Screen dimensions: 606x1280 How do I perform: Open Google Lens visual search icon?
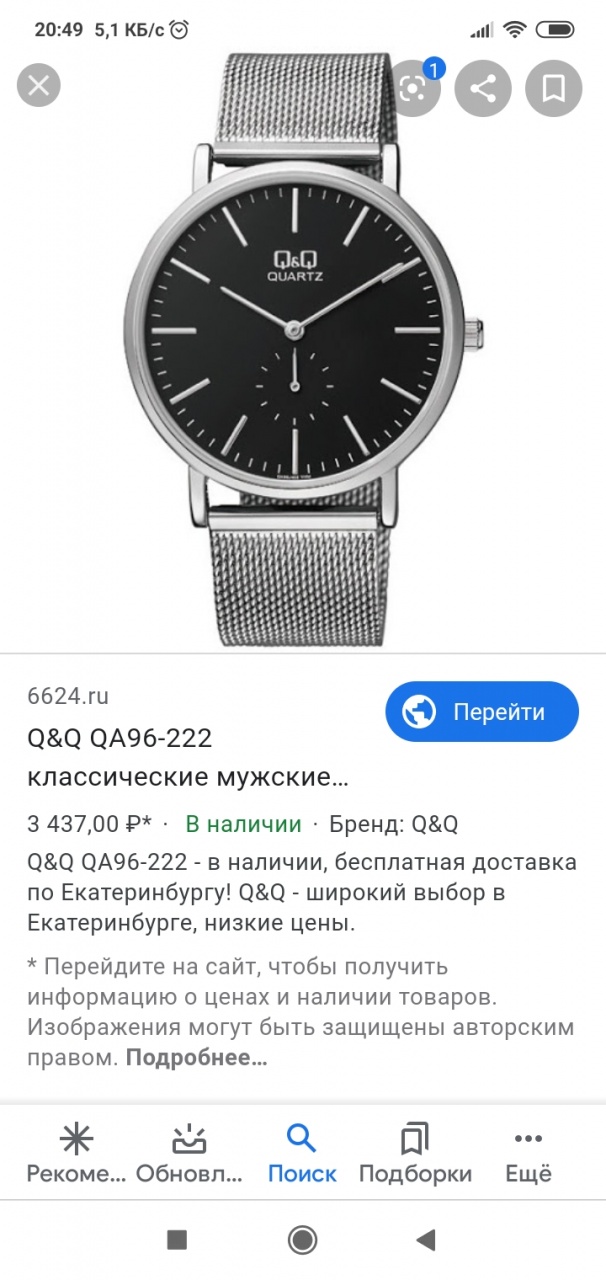(x=412, y=88)
